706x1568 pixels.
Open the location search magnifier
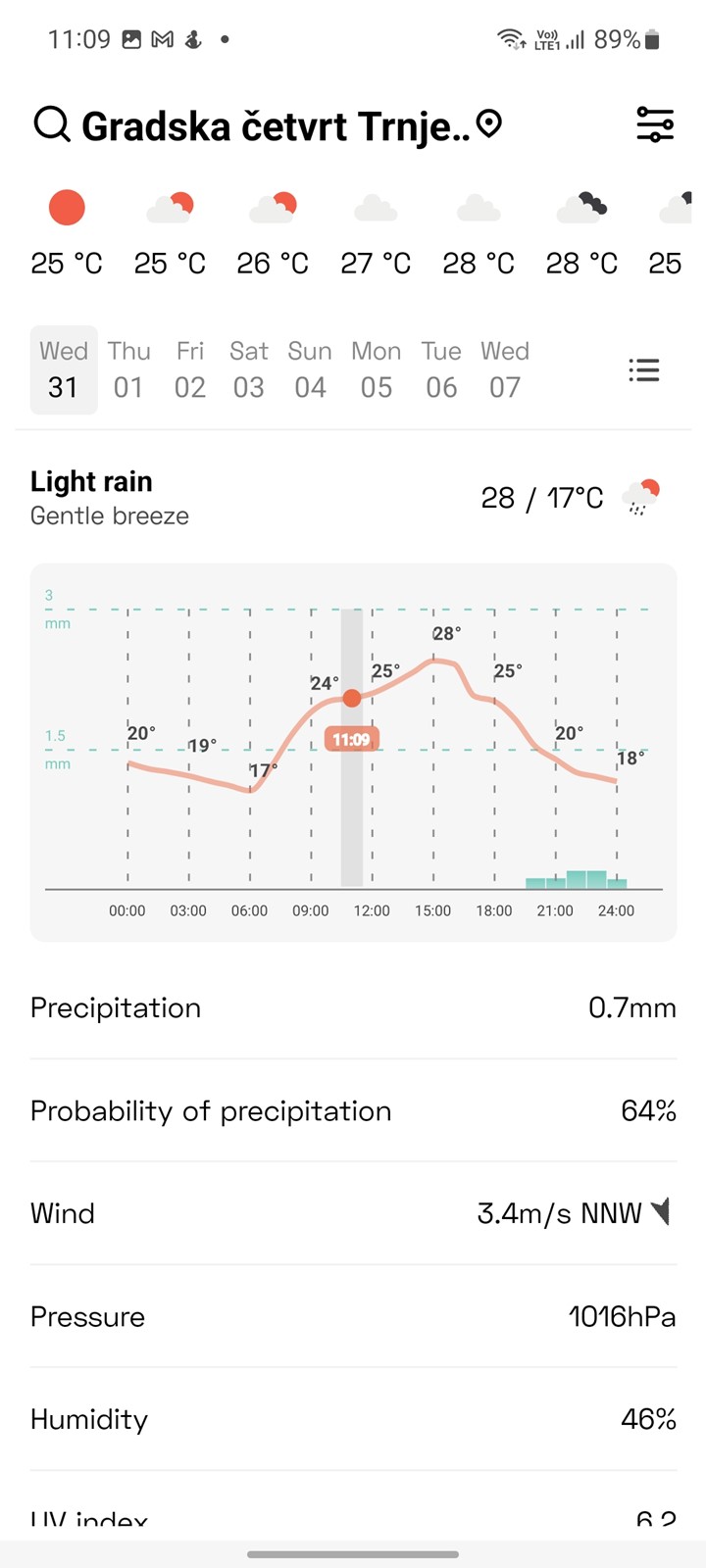[52, 125]
